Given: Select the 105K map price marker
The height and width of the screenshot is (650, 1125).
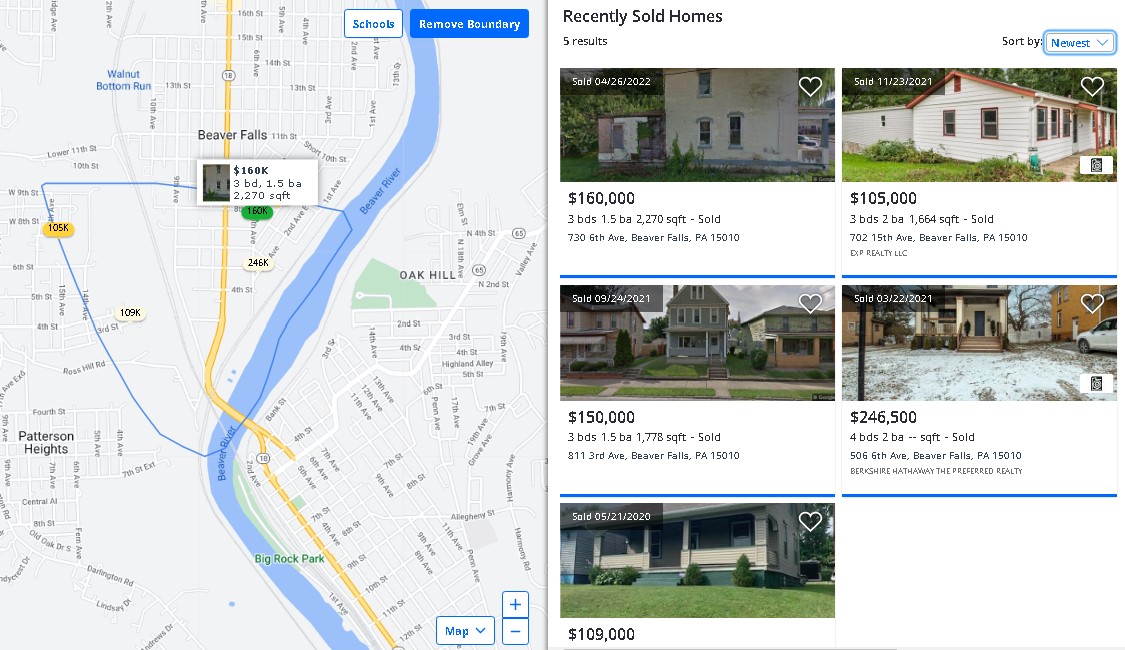Looking at the screenshot, I should click(x=58, y=228).
